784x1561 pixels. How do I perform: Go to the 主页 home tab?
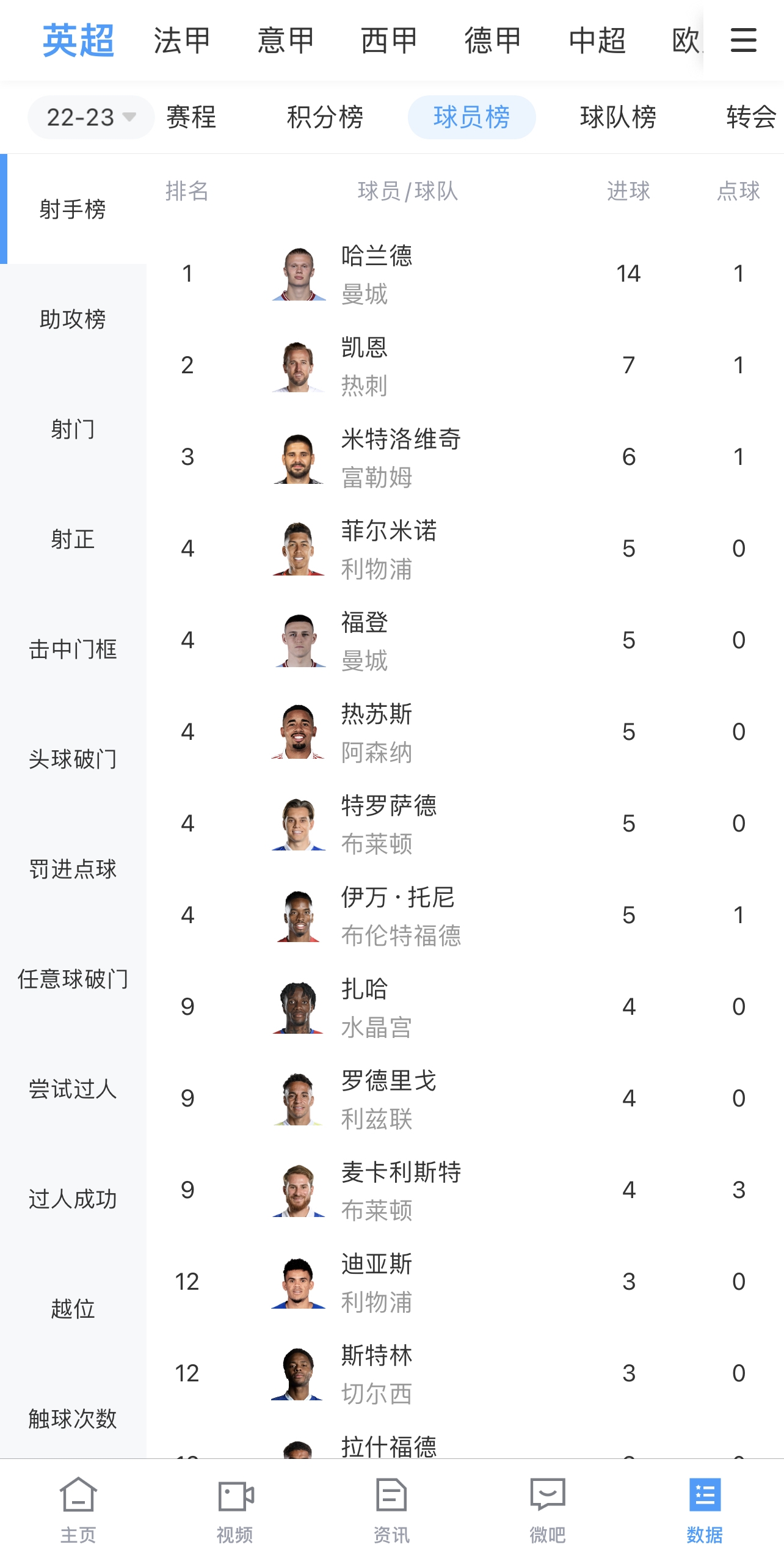tap(78, 1510)
